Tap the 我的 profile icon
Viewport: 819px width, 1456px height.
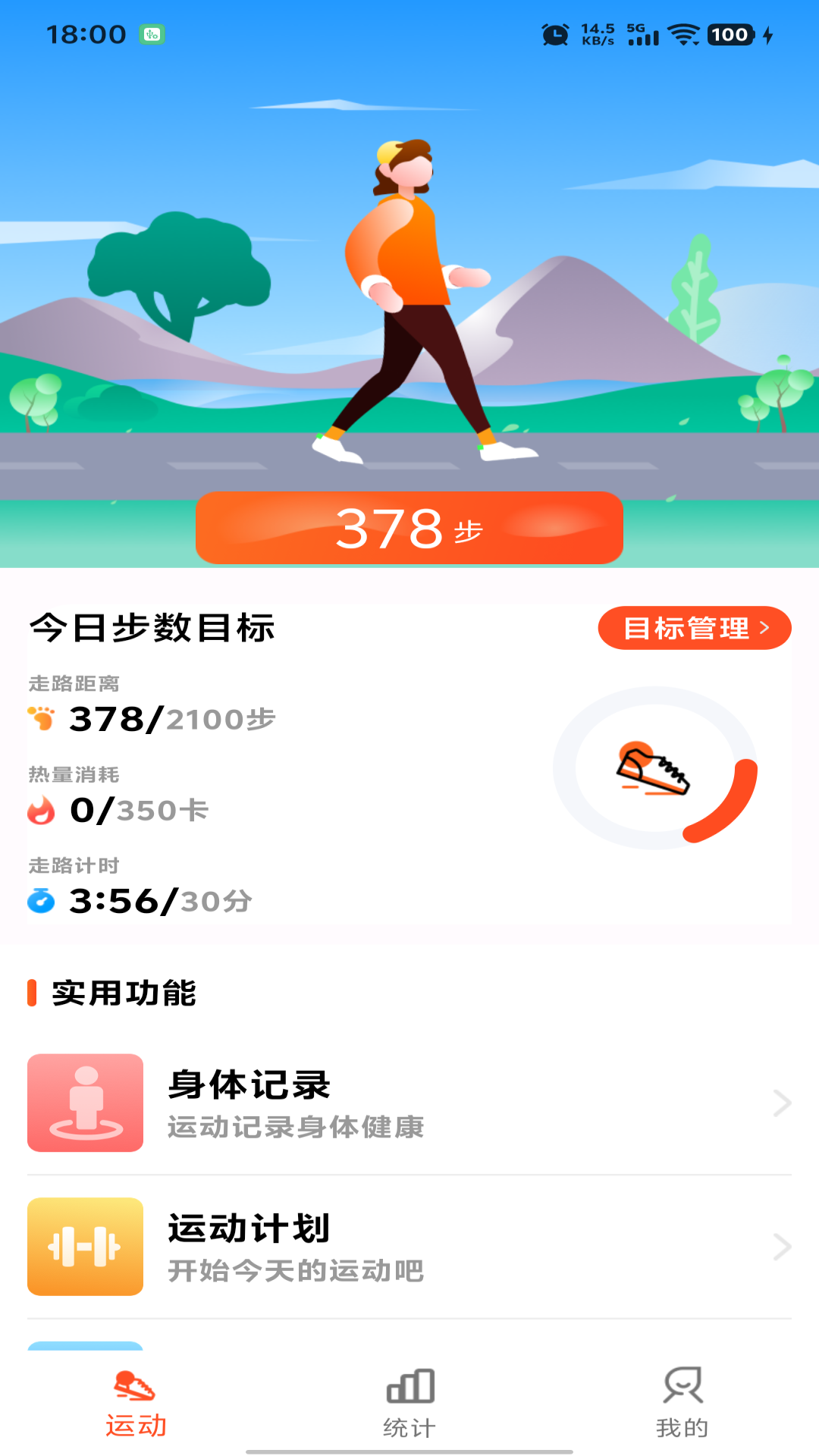pos(683,1386)
